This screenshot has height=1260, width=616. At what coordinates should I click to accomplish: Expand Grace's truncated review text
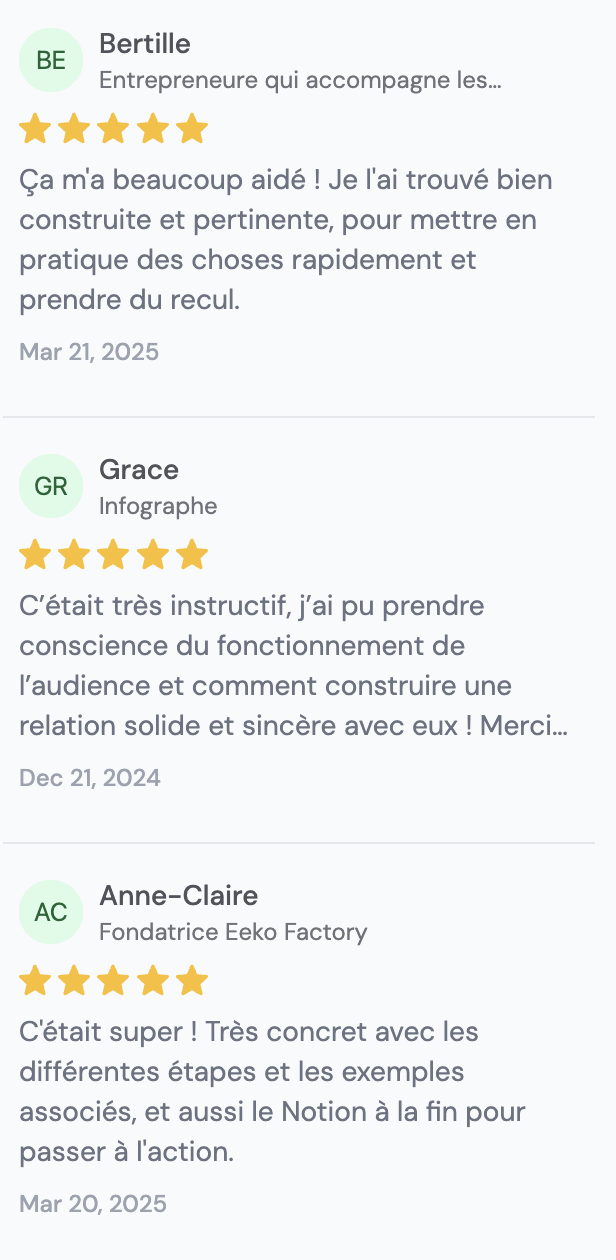click(293, 666)
